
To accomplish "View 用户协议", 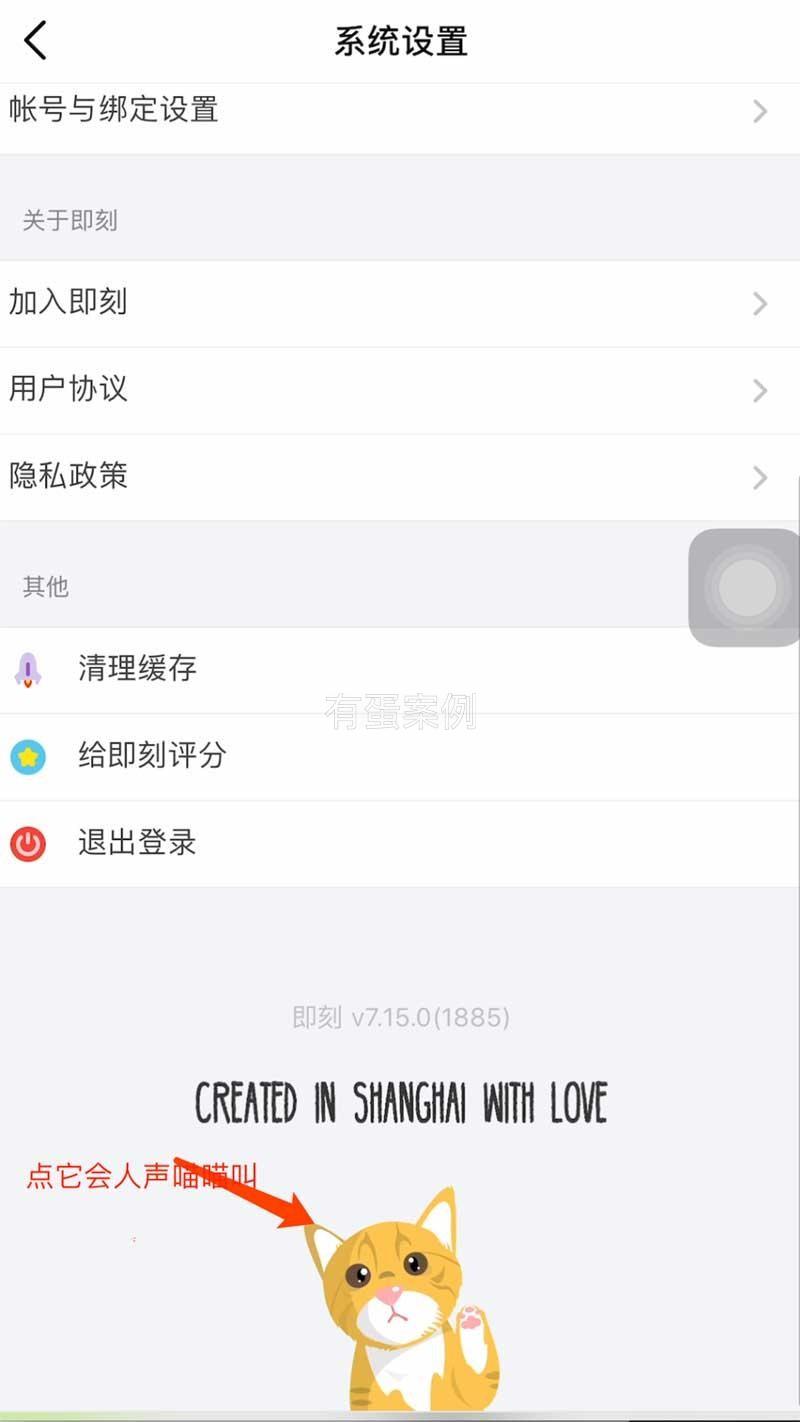I will coord(400,390).
